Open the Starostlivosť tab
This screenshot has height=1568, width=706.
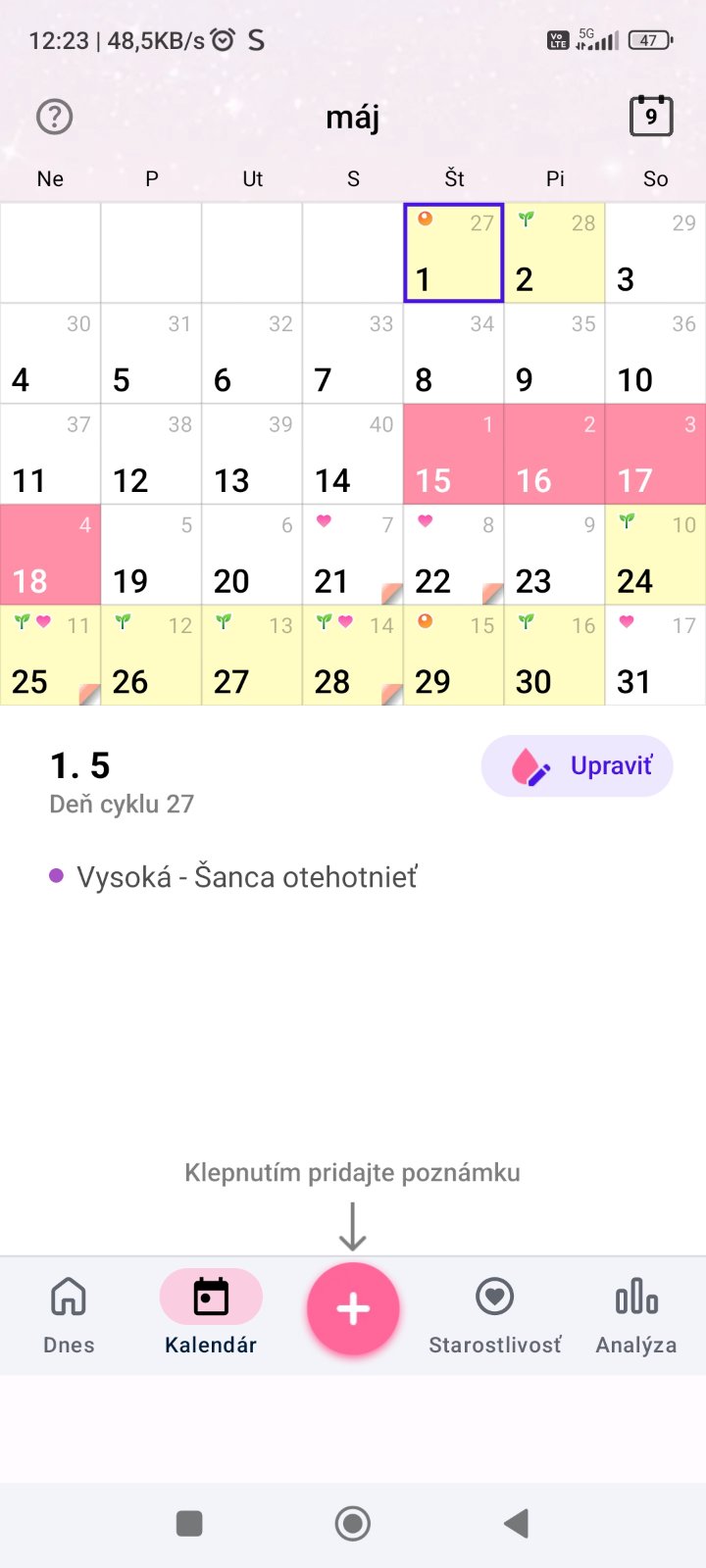click(x=494, y=1315)
